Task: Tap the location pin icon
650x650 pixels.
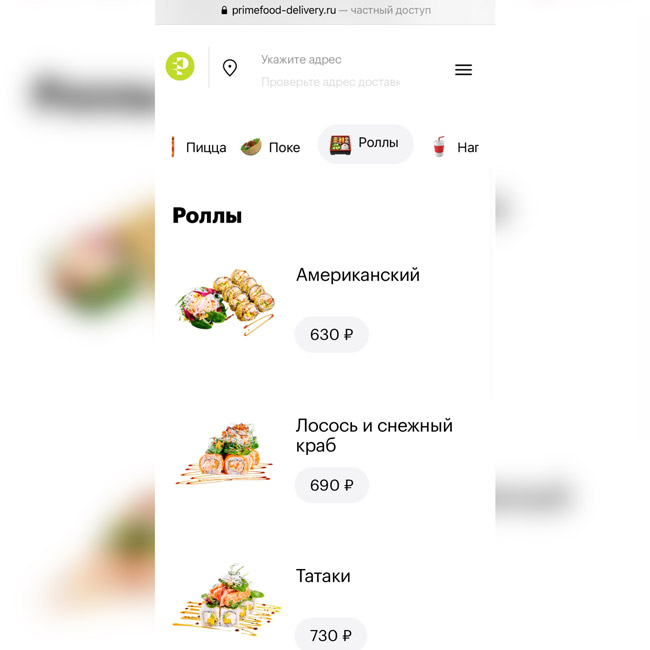Action: click(x=230, y=68)
